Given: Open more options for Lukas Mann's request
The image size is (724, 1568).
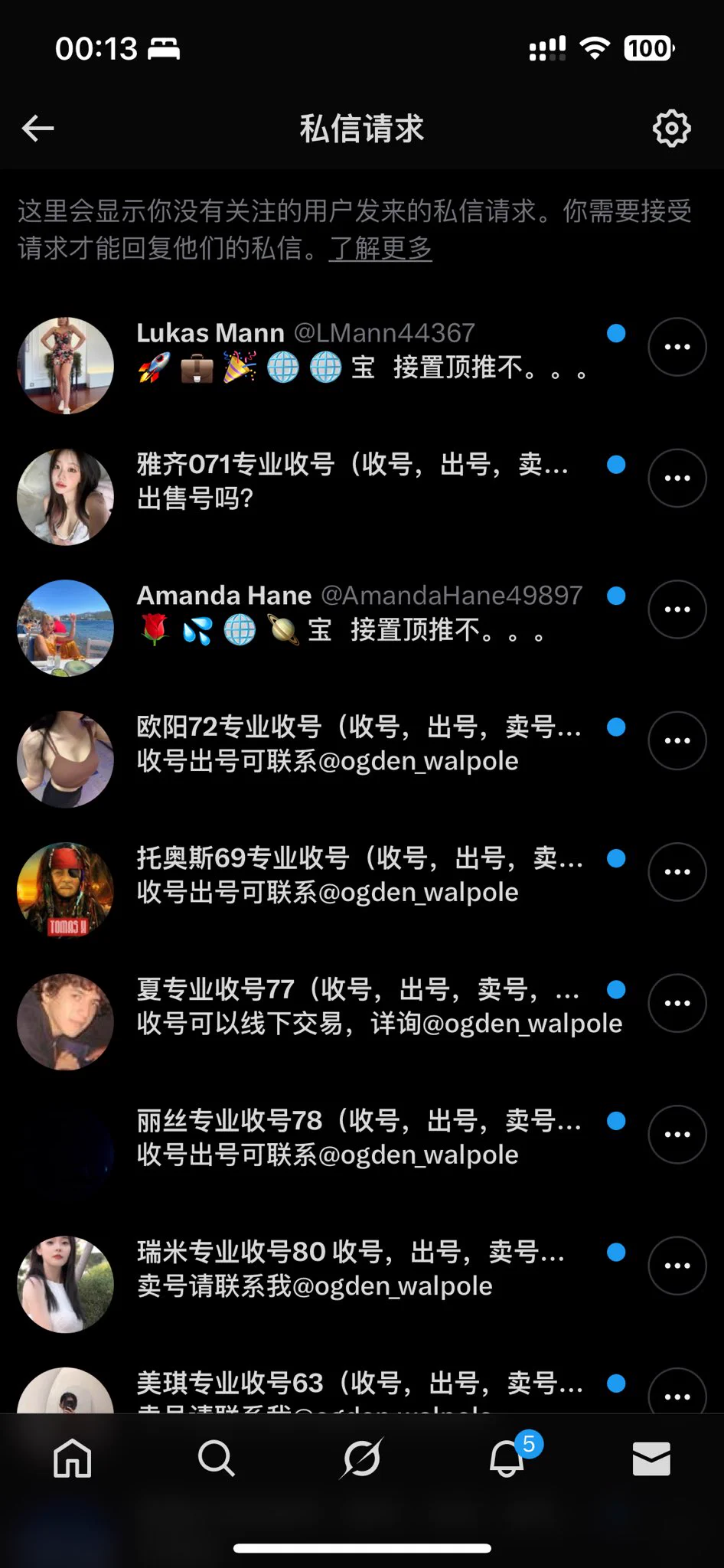Looking at the screenshot, I should [677, 347].
